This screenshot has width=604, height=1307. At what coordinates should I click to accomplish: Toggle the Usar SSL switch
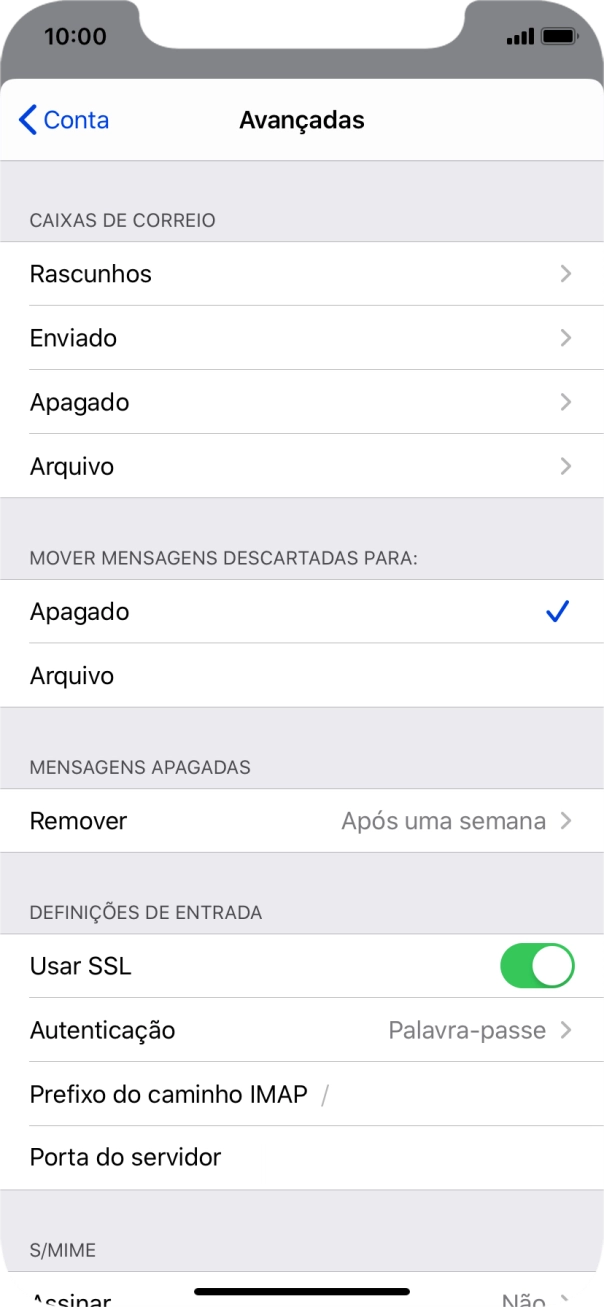tap(537, 967)
